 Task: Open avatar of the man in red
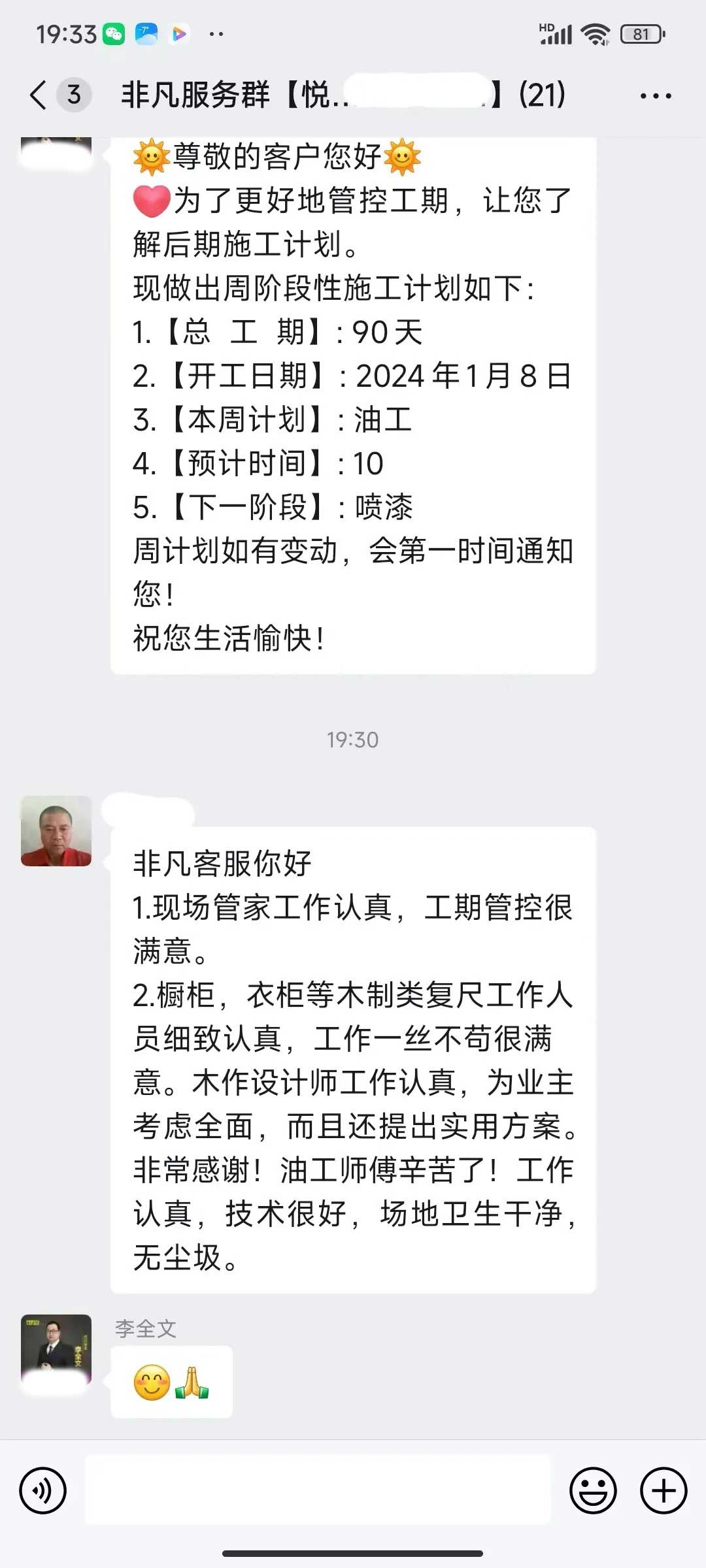pos(56,831)
